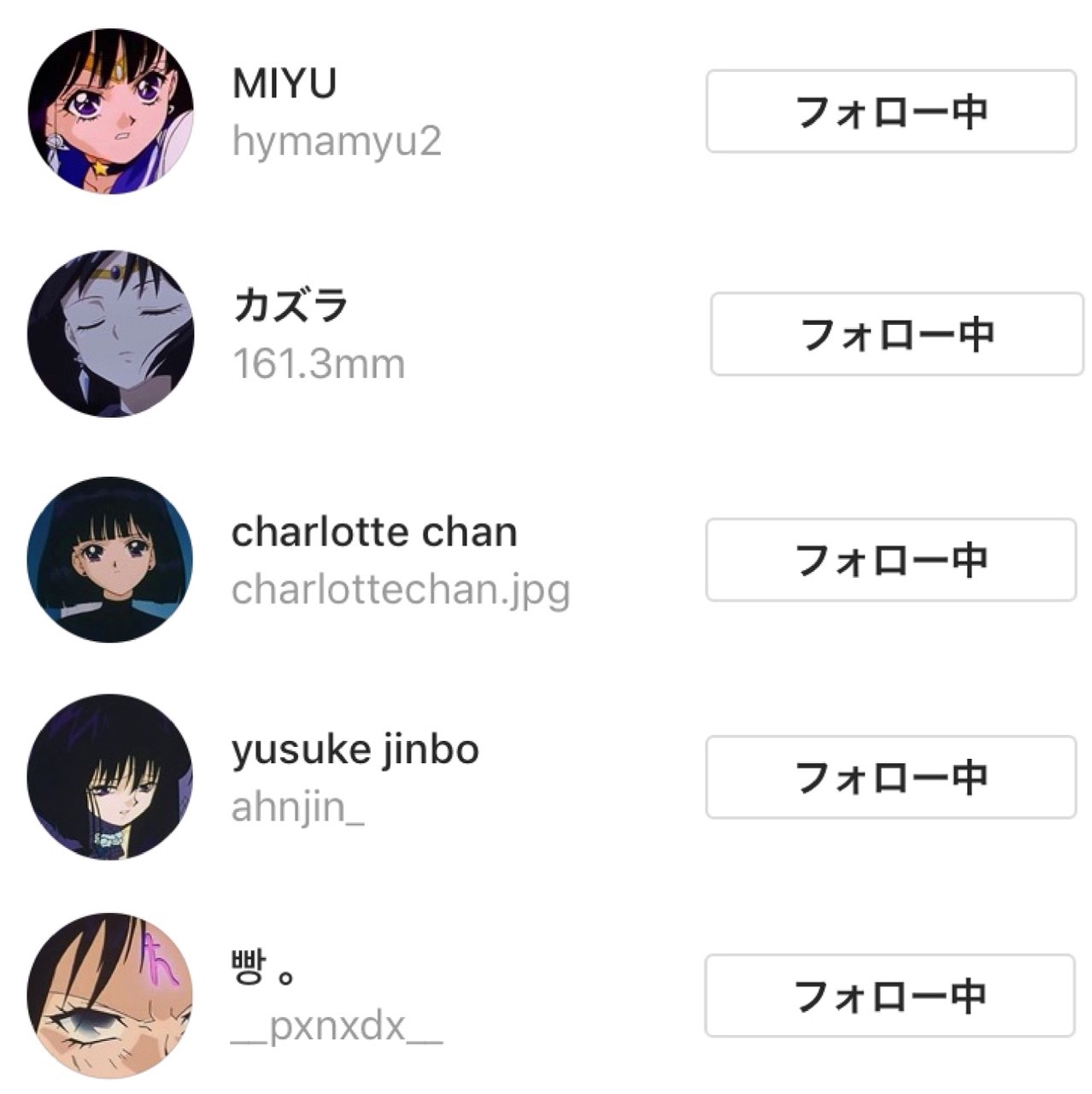
Task: View yusuke jinbo's profile ahnjin_
Action: coord(354,777)
